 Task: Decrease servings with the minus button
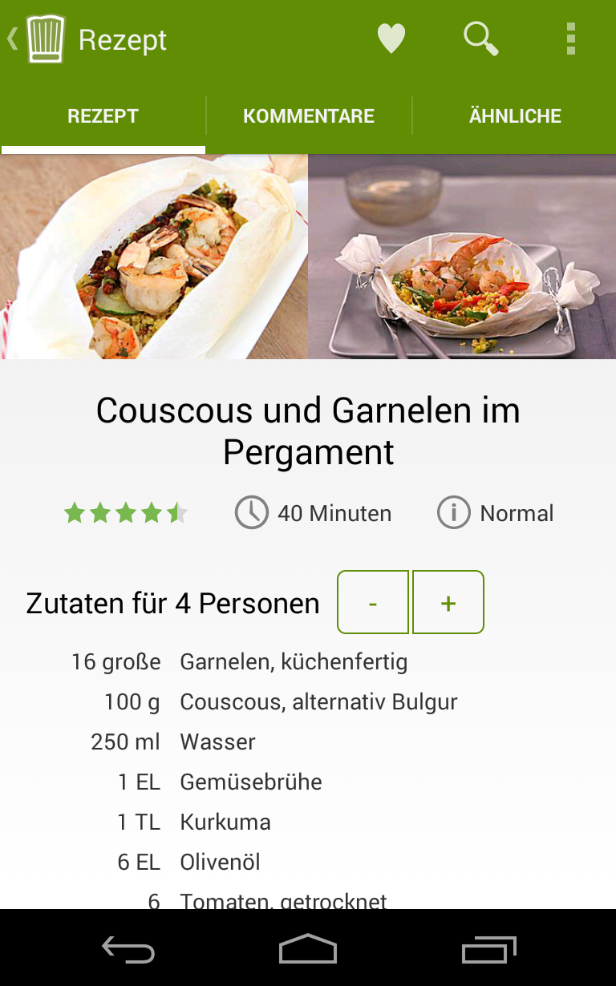pyautogui.click(x=373, y=603)
